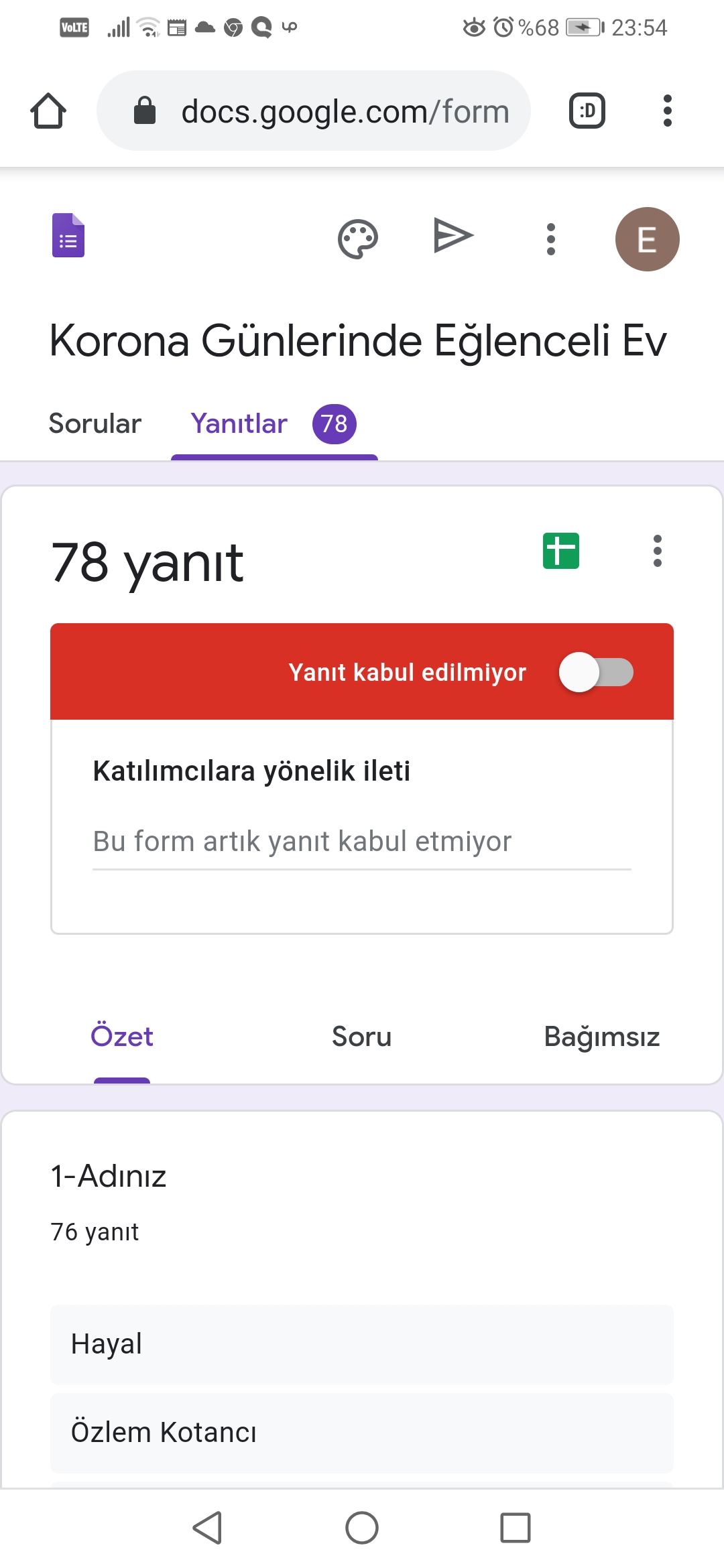The image size is (724, 1568).
Task: Select the Özet summary view
Action: coord(121,1037)
